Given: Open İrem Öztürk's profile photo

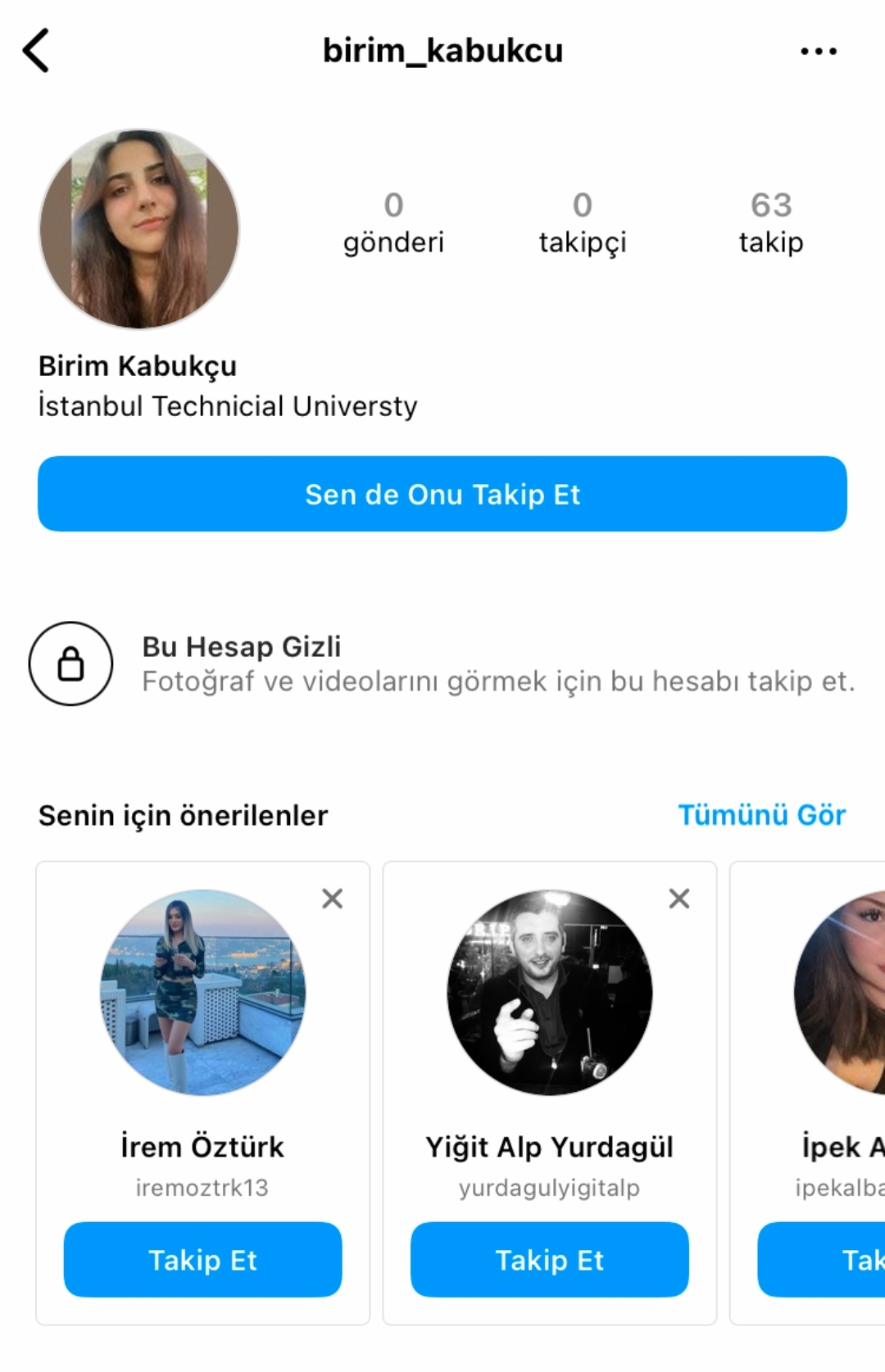Looking at the screenshot, I should pos(202,993).
